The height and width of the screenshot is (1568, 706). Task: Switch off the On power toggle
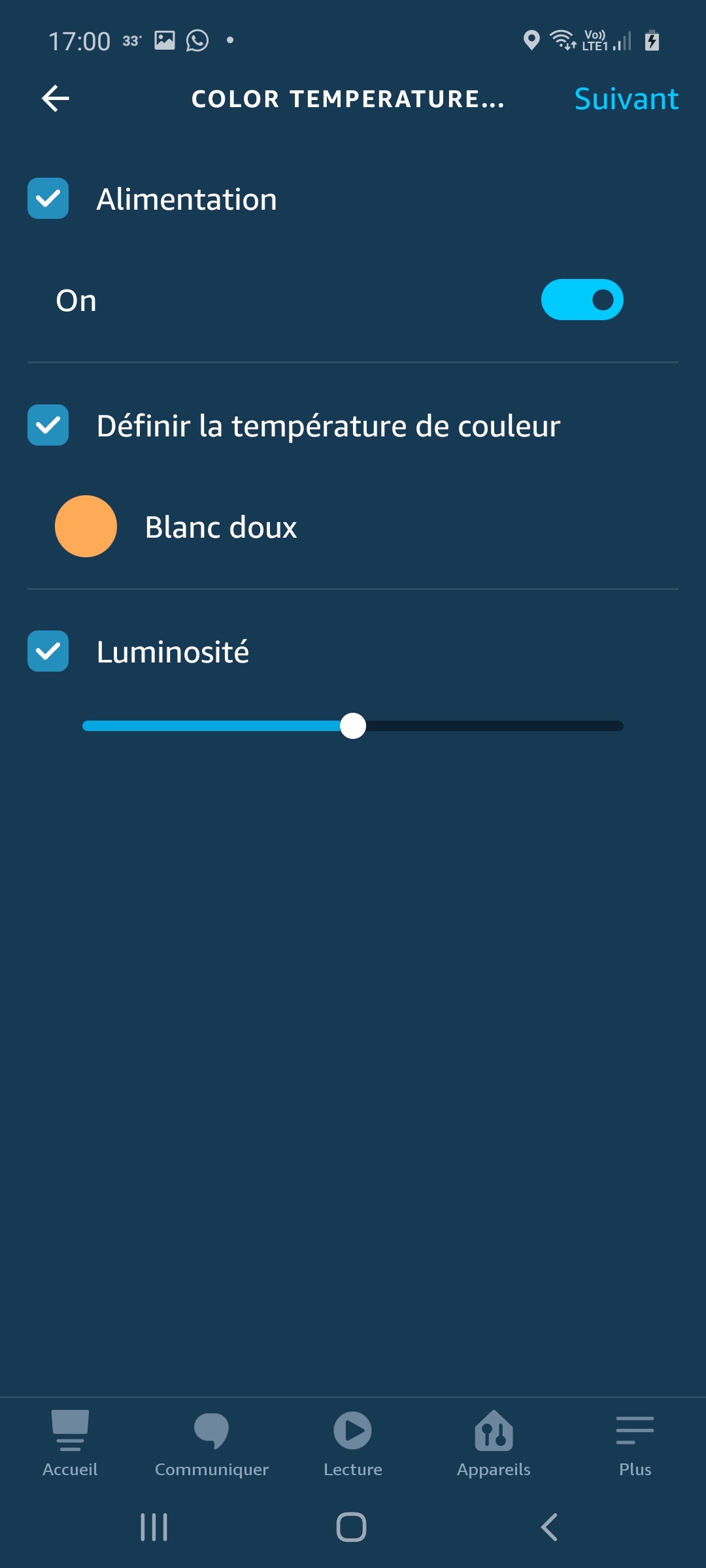pos(582,300)
